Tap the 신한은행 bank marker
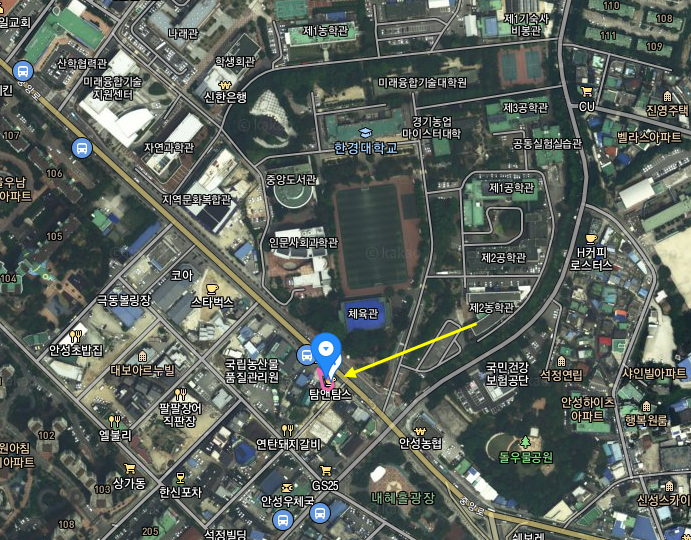 pyautogui.click(x=224, y=85)
